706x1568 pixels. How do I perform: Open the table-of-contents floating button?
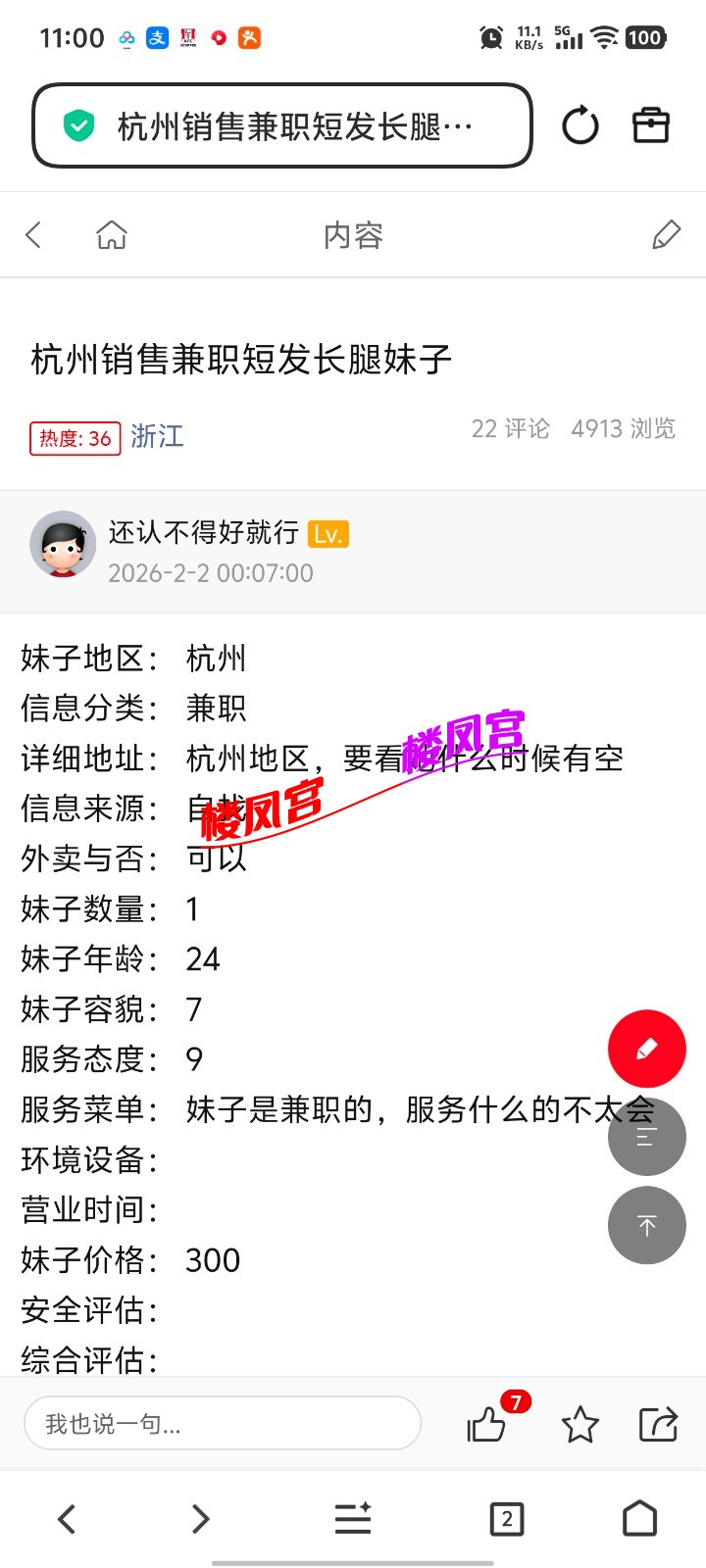(x=647, y=1137)
